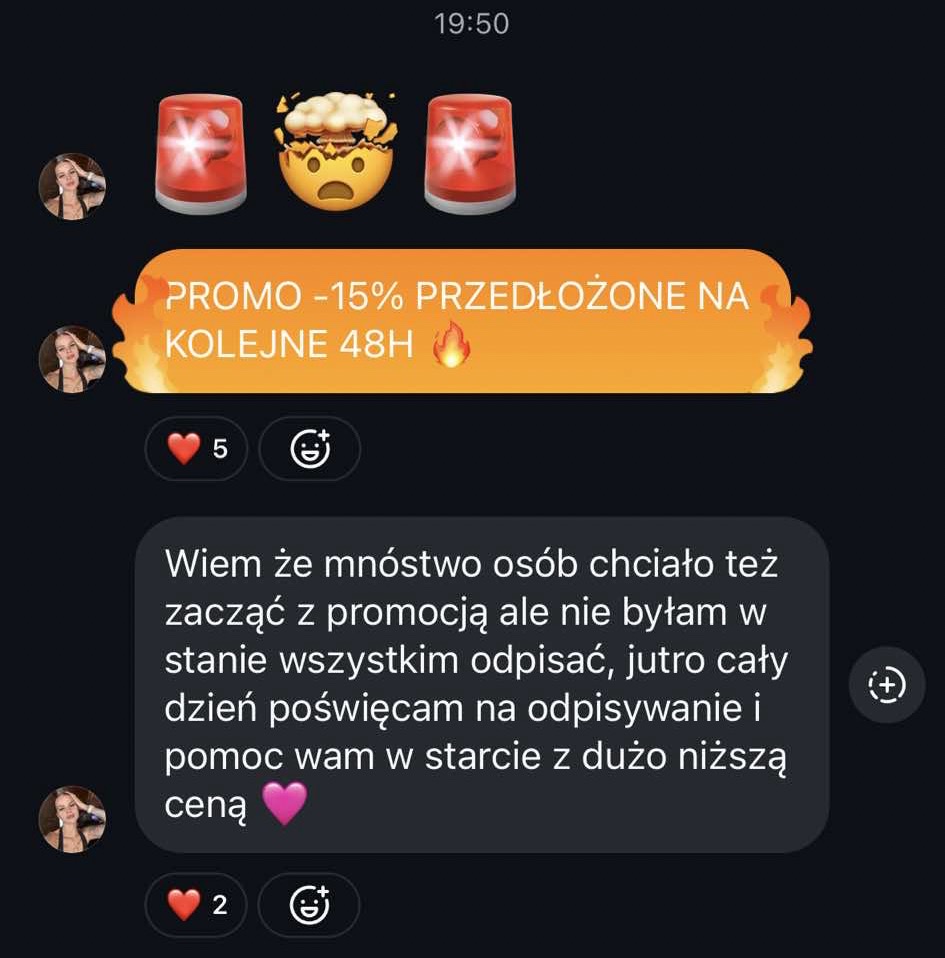Add an emoji reaction under the PROMO -15% message
The width and height of the screenshot is (945, 958).
(x=310, y=449)
